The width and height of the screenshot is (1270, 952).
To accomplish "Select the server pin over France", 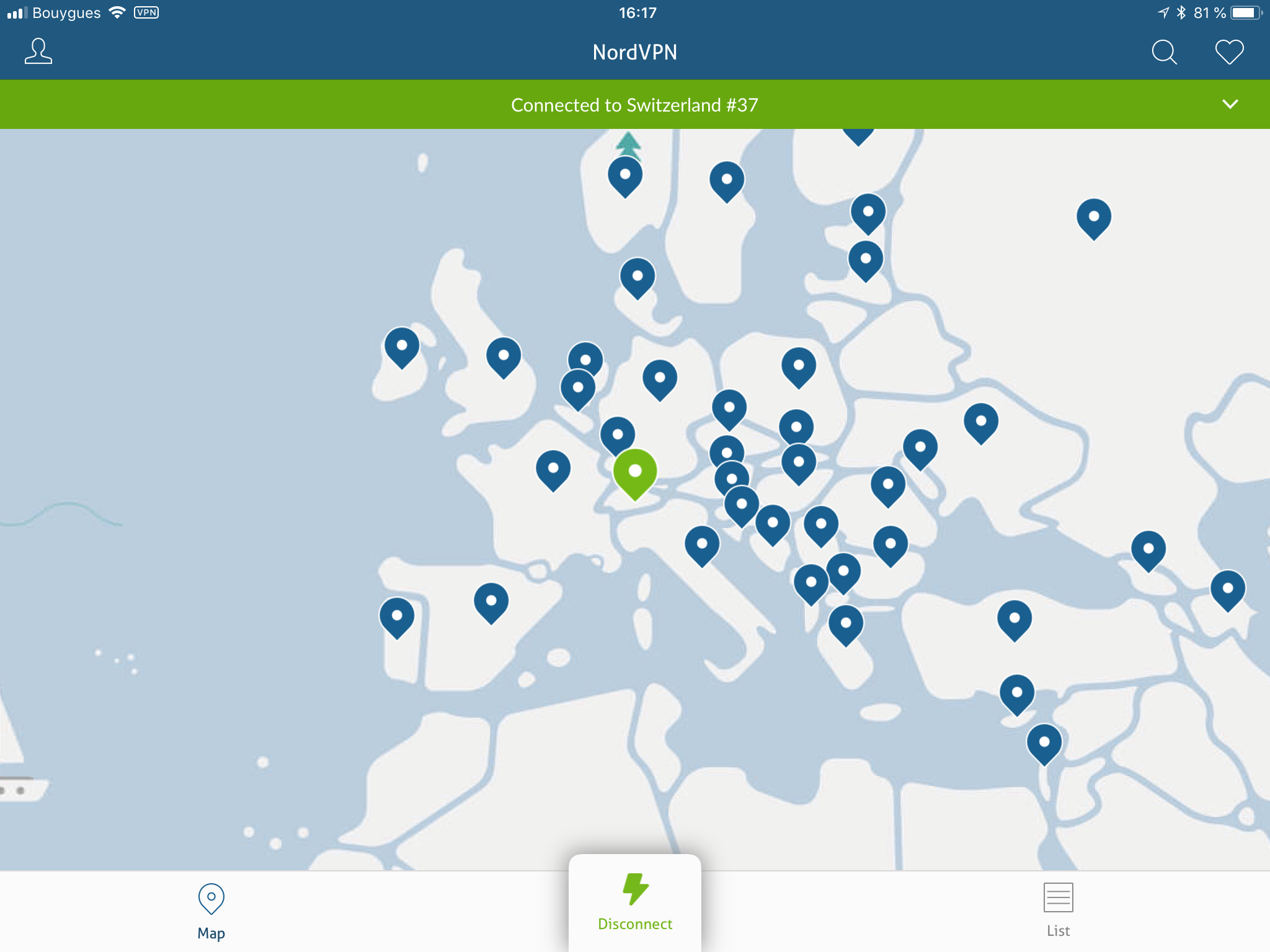I will pyautogui.click(x=553, y=469).
